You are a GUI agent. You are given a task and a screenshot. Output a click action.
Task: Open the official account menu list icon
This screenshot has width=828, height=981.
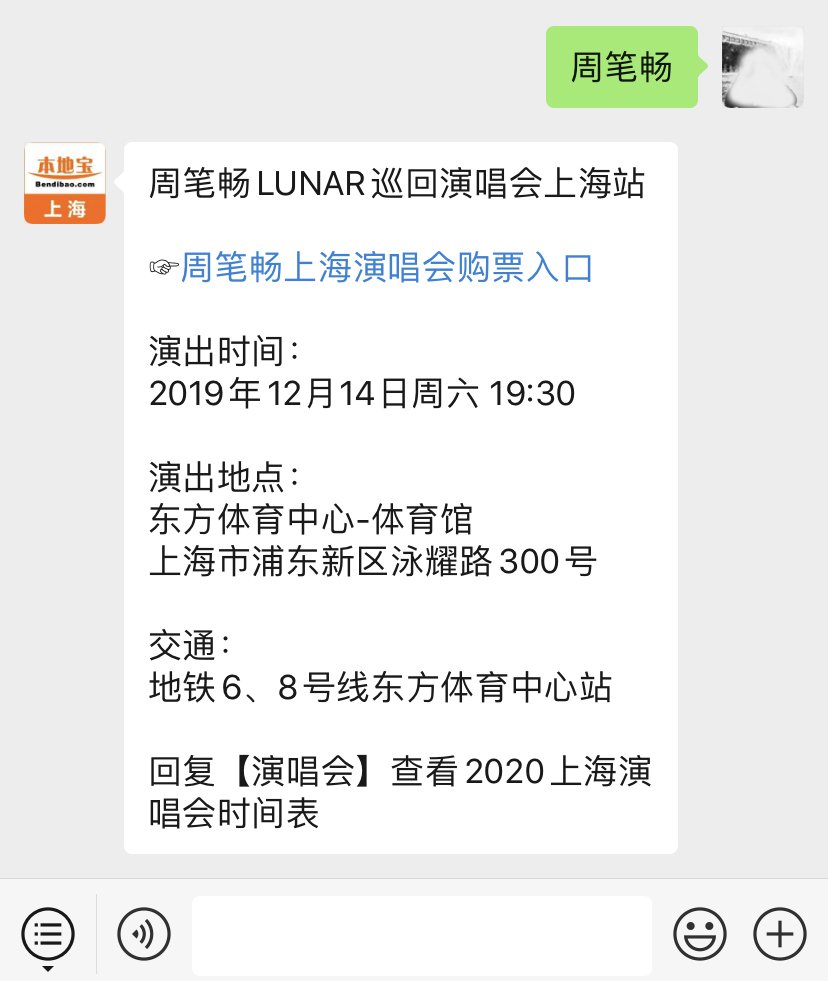[x=47, y=935]
